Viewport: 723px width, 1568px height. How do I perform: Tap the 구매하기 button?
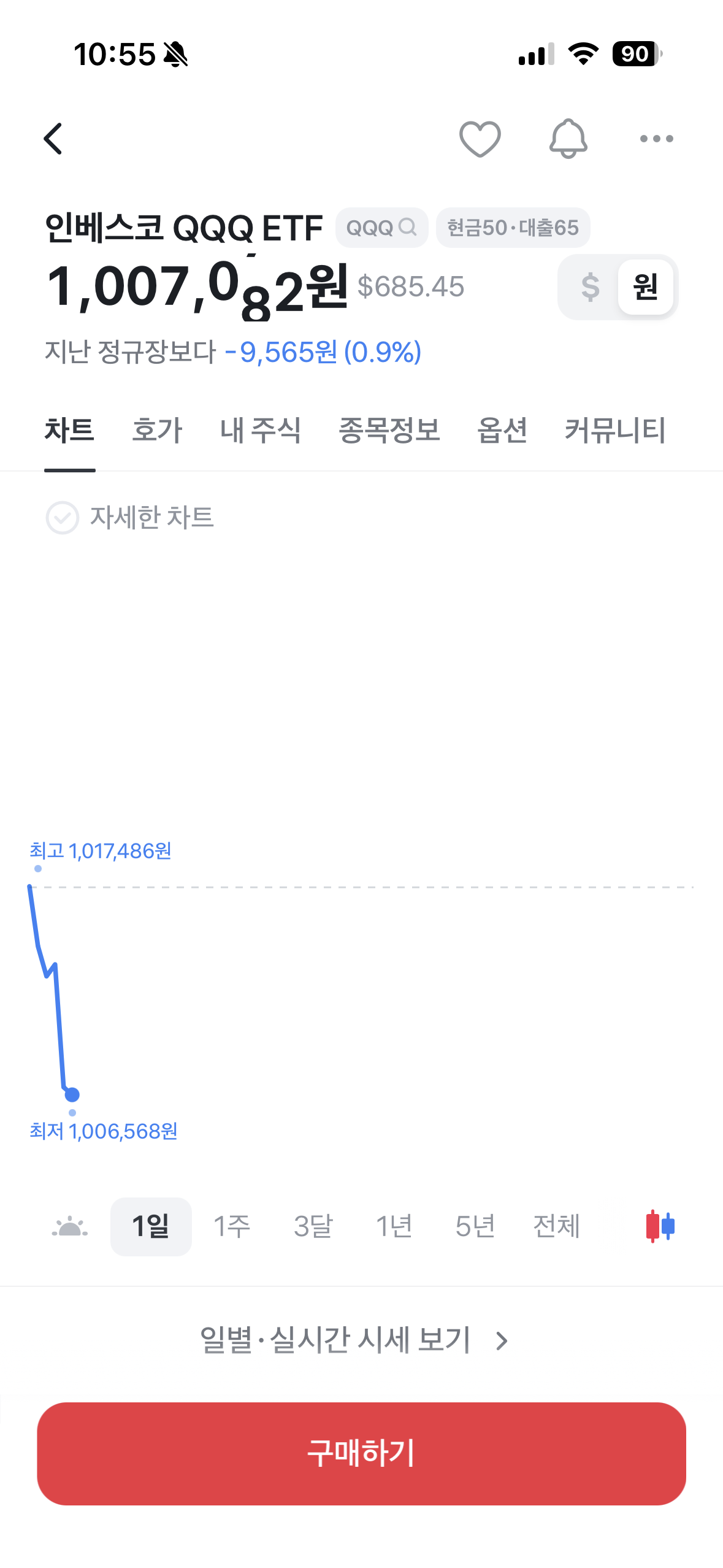361,1453
